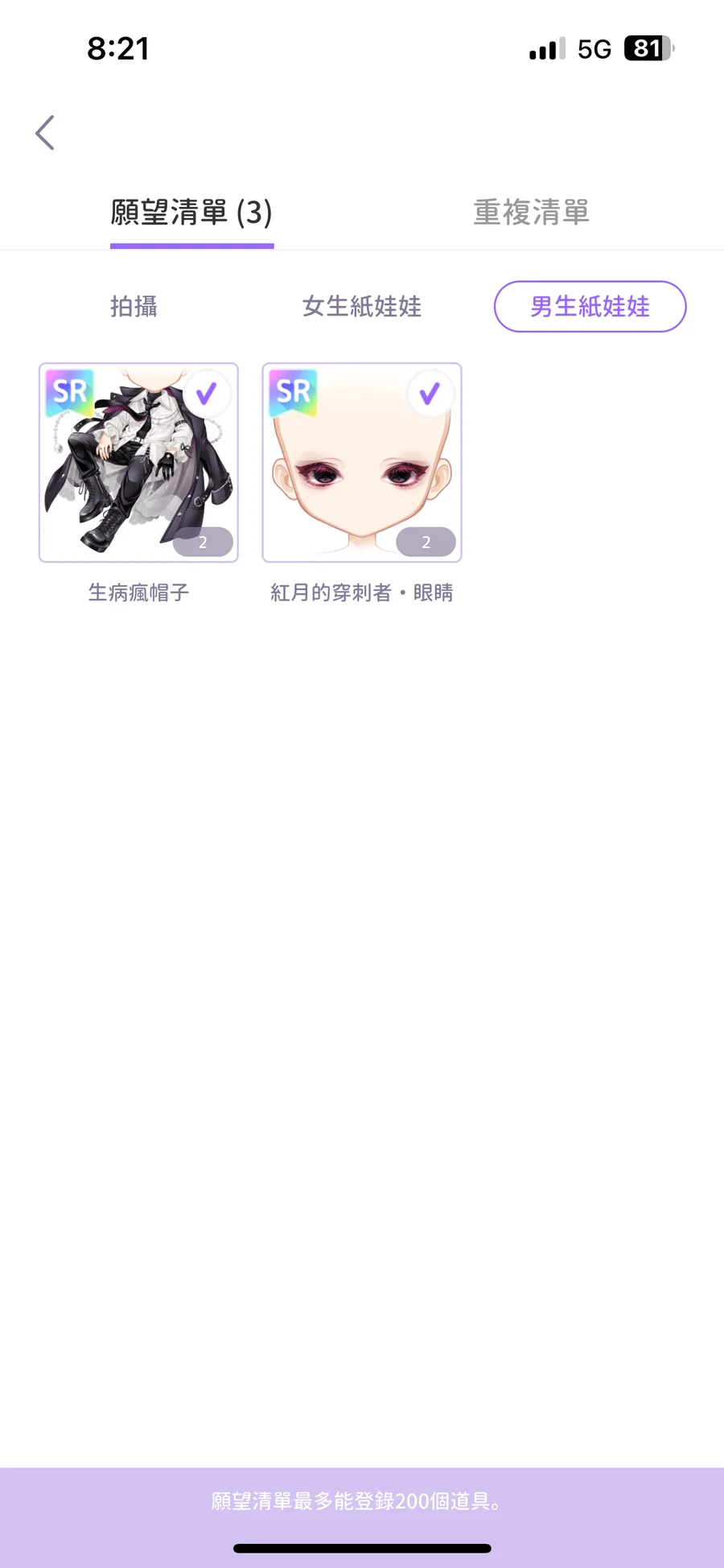724x1568 pixels.
Task: Tap the back arrow at top left
Action: (x=44, y=132)
